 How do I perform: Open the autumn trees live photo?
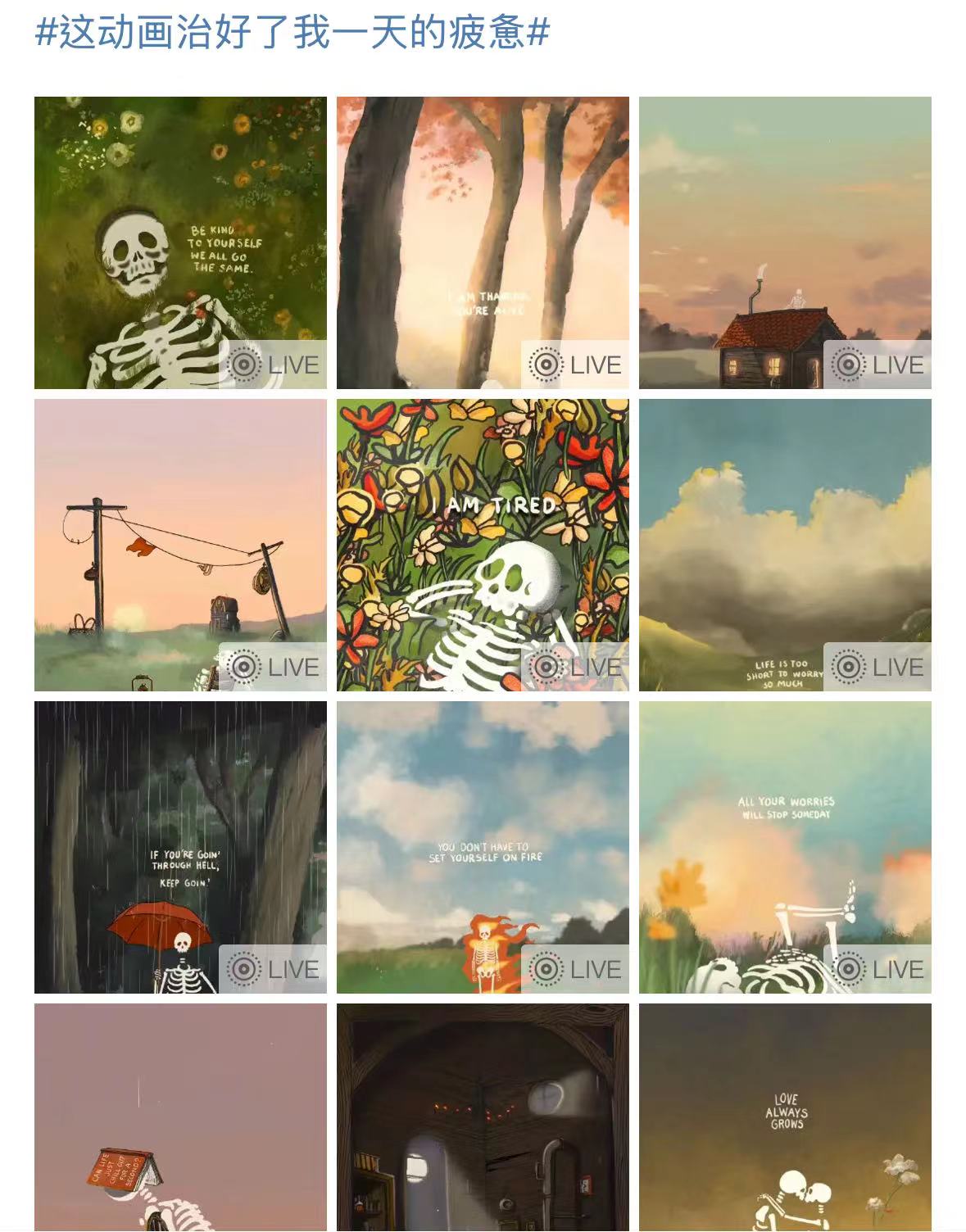point(483,242)
